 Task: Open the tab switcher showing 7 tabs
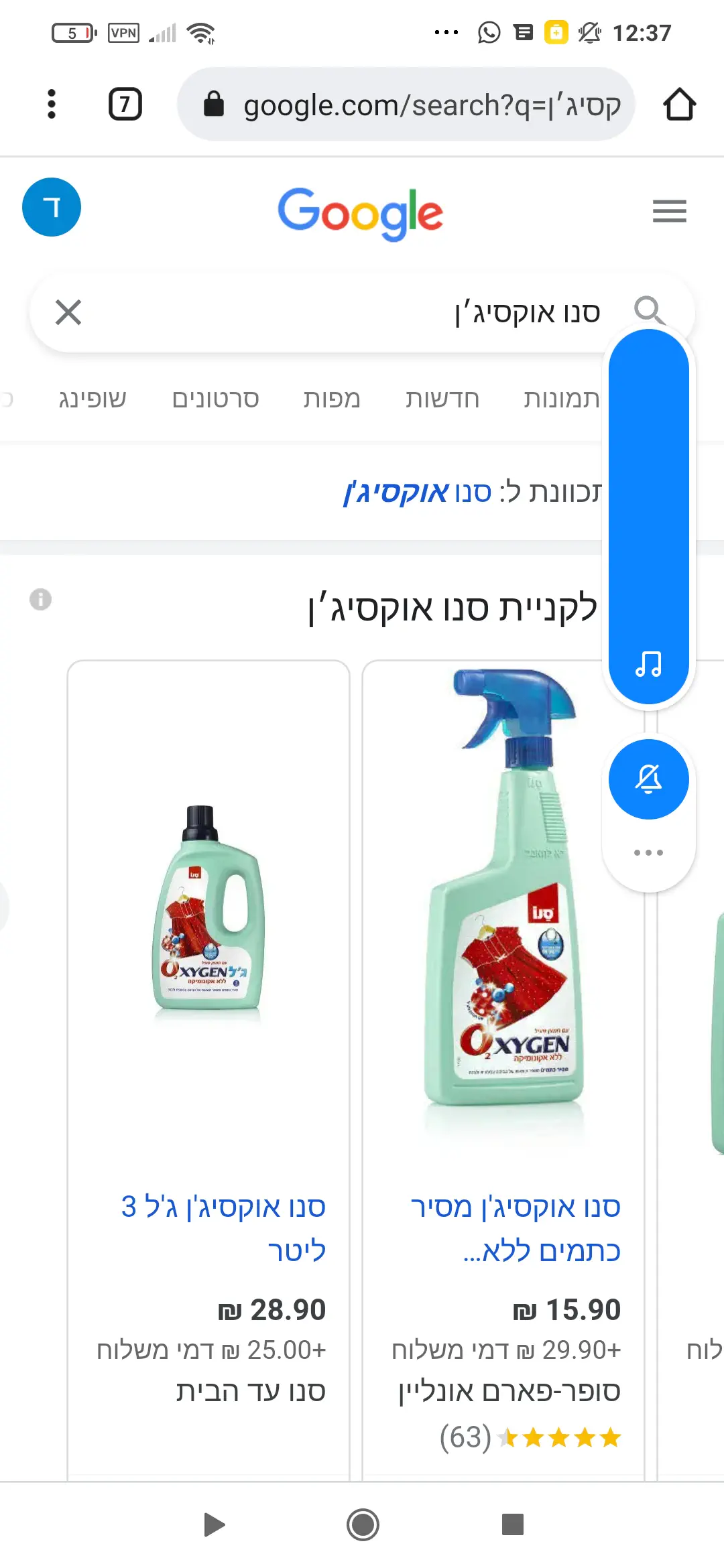click(125, 104)
